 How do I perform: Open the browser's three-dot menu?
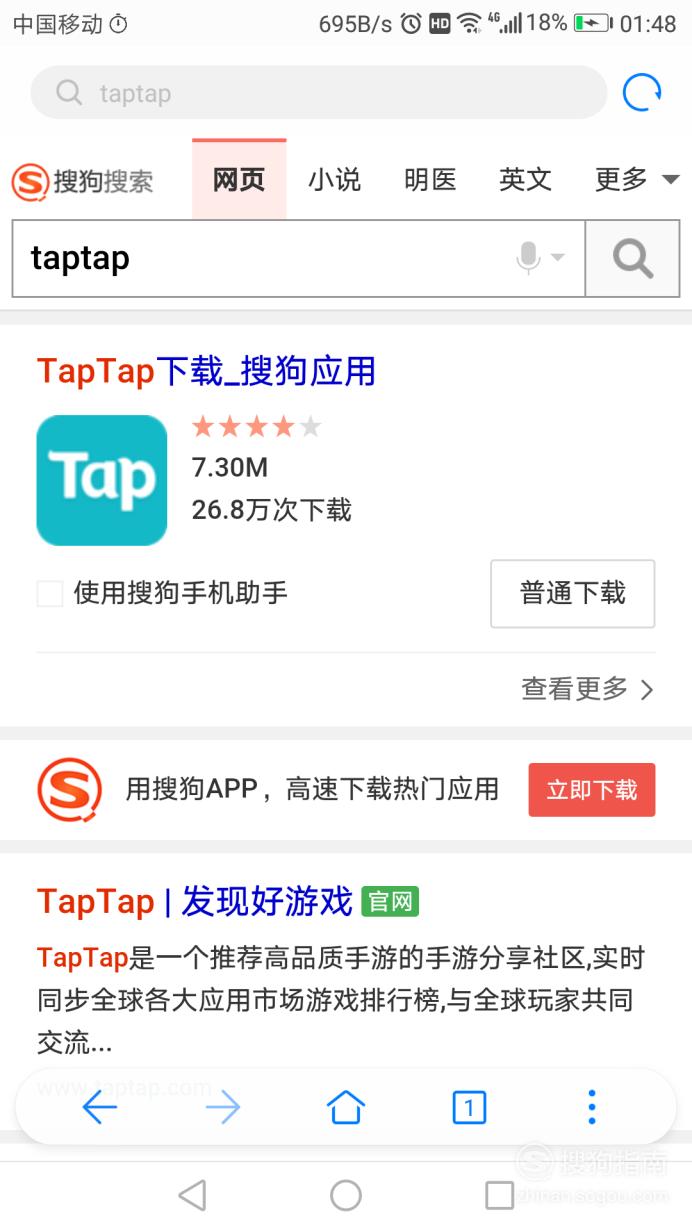[592, 1107]
